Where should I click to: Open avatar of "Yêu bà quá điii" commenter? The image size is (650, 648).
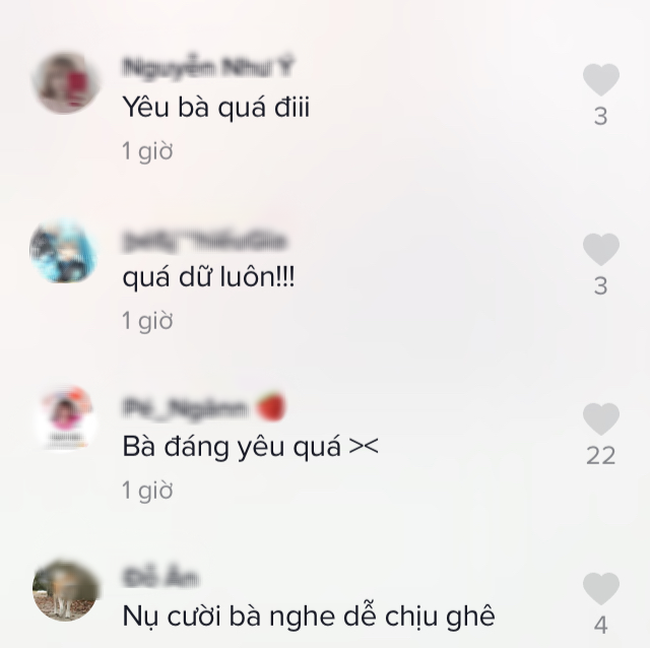point(66,82)
